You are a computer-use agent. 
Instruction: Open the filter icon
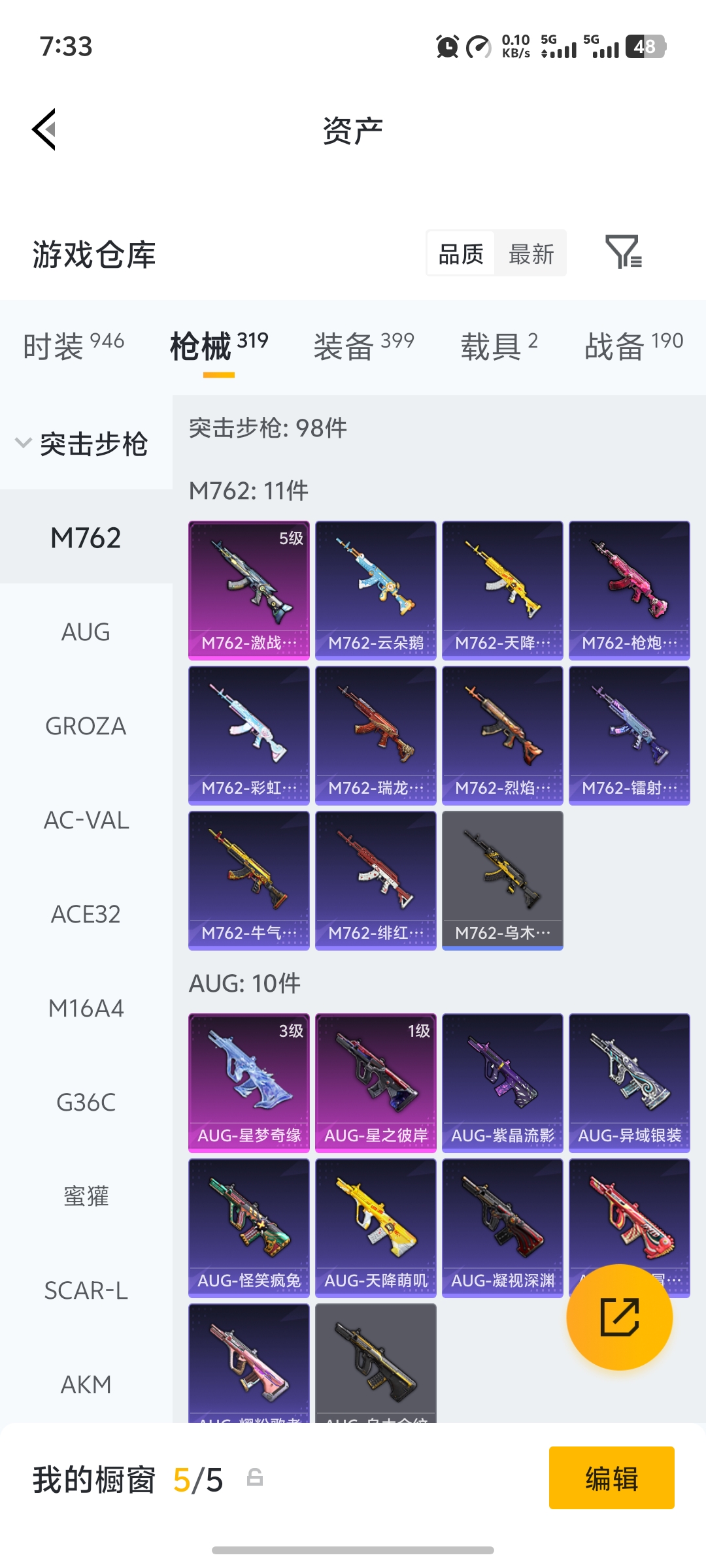[x=623, y=253]
